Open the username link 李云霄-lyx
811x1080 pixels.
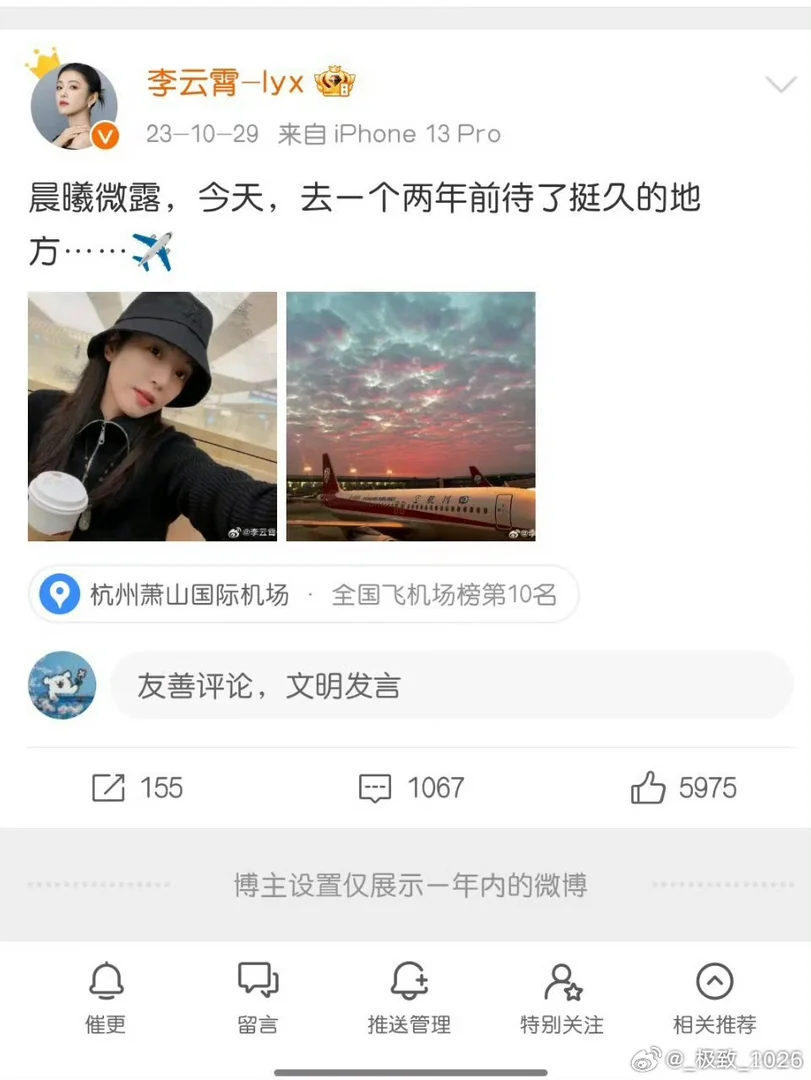pos(225,84)
